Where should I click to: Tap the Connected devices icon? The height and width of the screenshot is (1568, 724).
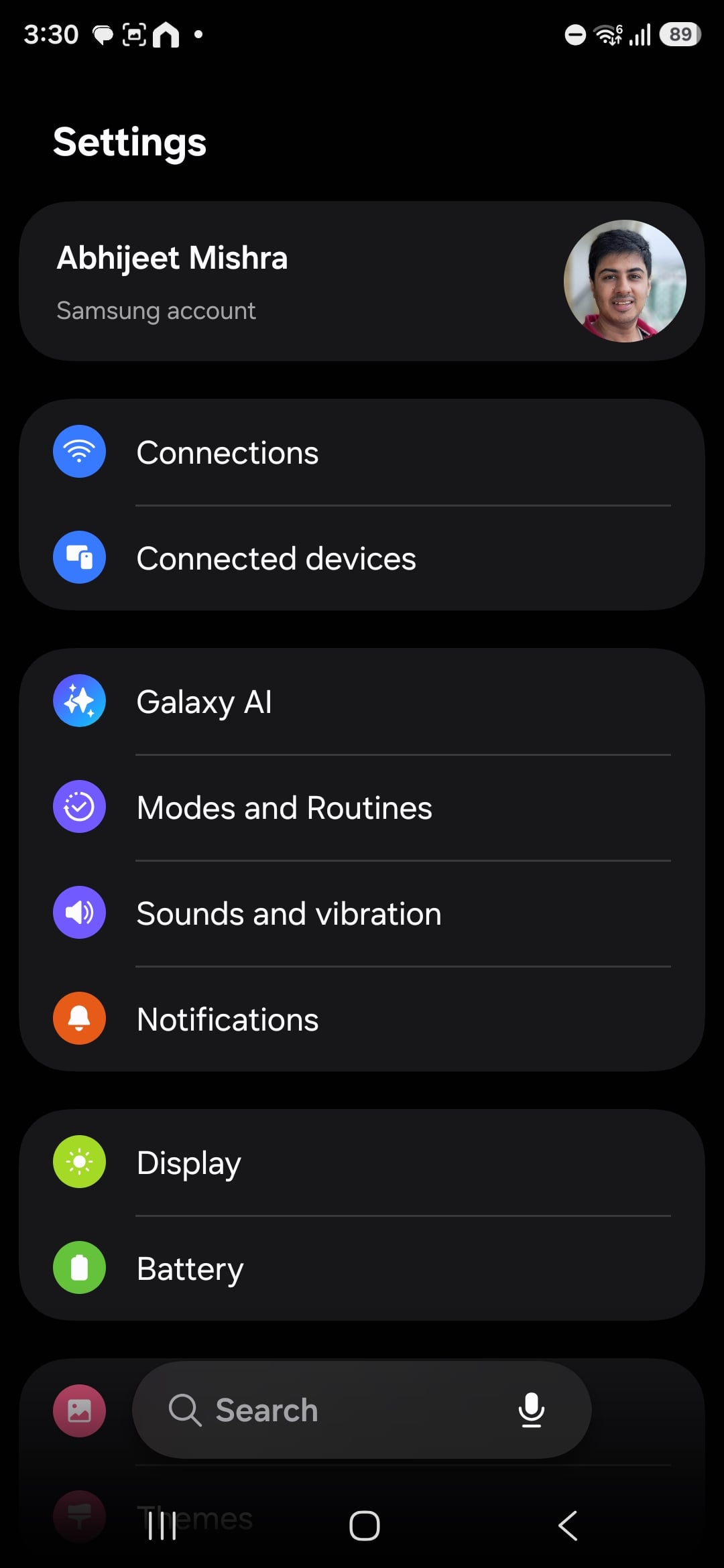79,557
